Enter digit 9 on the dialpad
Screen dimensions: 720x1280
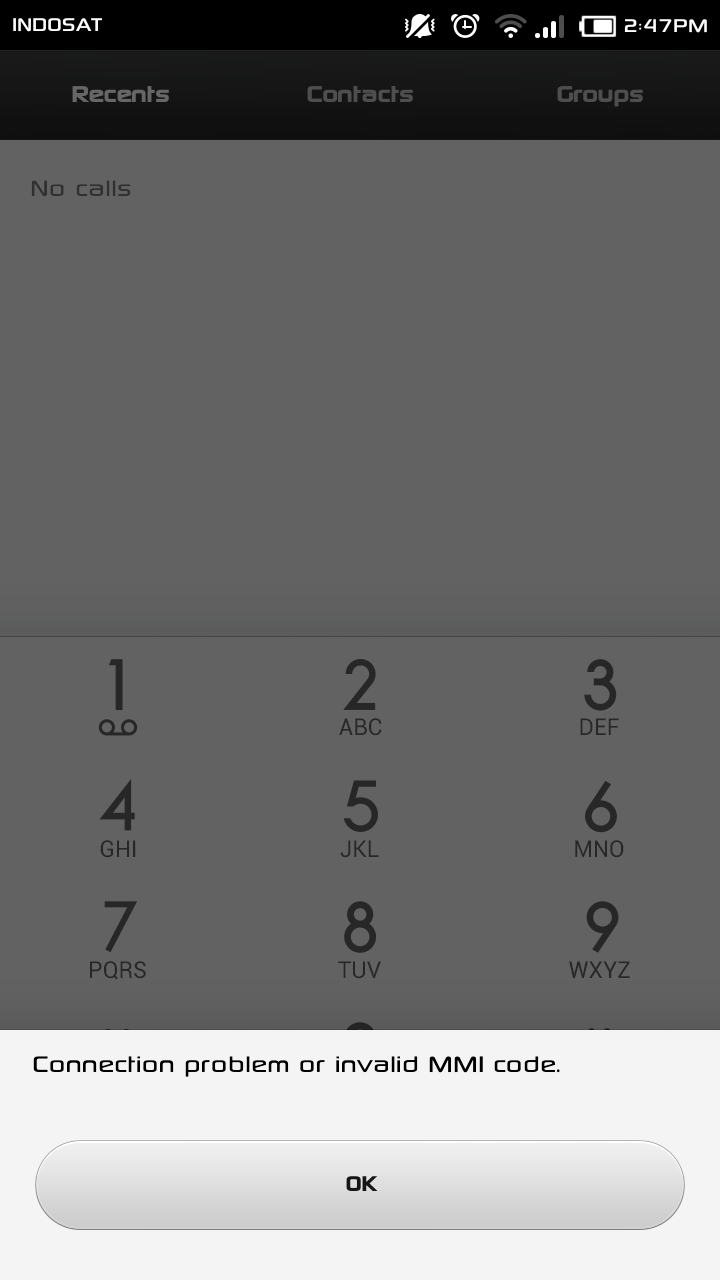[600, 940]
